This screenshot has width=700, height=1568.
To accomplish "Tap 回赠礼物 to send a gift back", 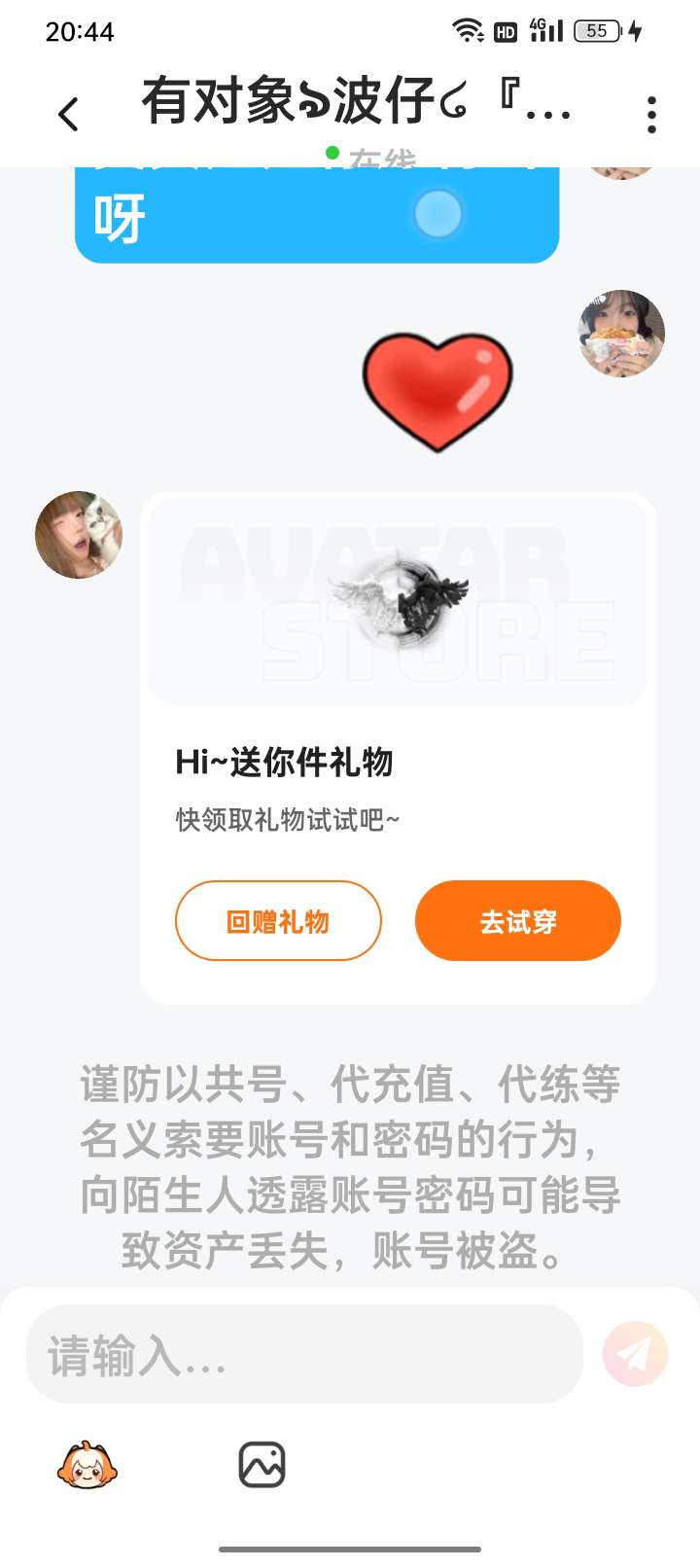I will coord(278,920).
